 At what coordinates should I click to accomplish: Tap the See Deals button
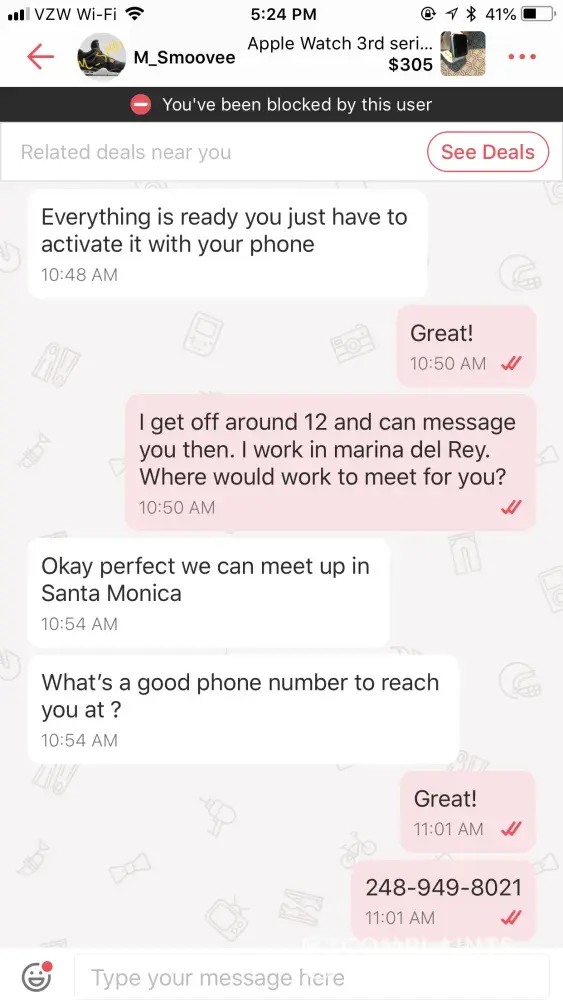(x=488, y=152)
